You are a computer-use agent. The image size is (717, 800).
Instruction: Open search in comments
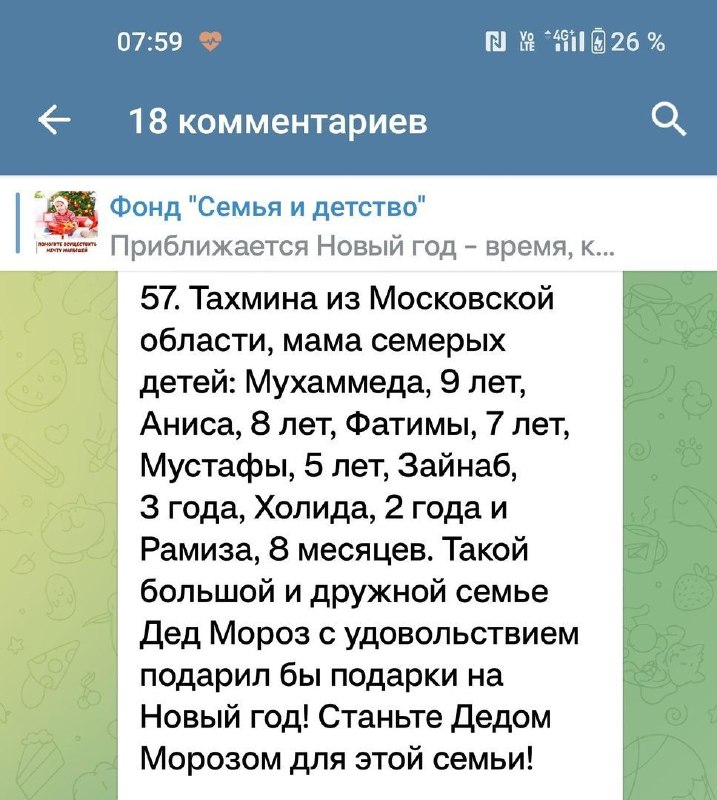667,121
